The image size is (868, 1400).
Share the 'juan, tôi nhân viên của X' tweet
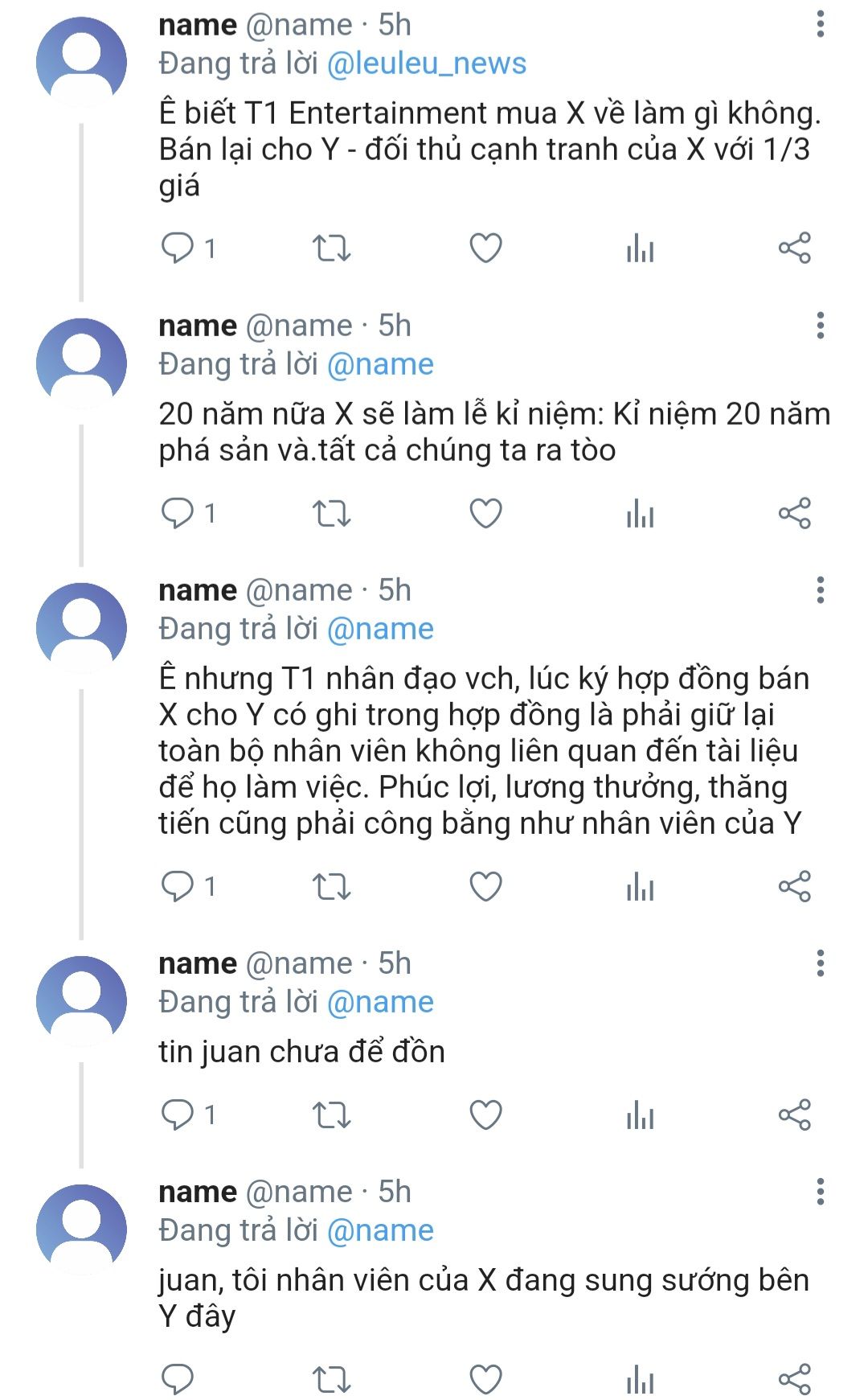coord(794,1379)
